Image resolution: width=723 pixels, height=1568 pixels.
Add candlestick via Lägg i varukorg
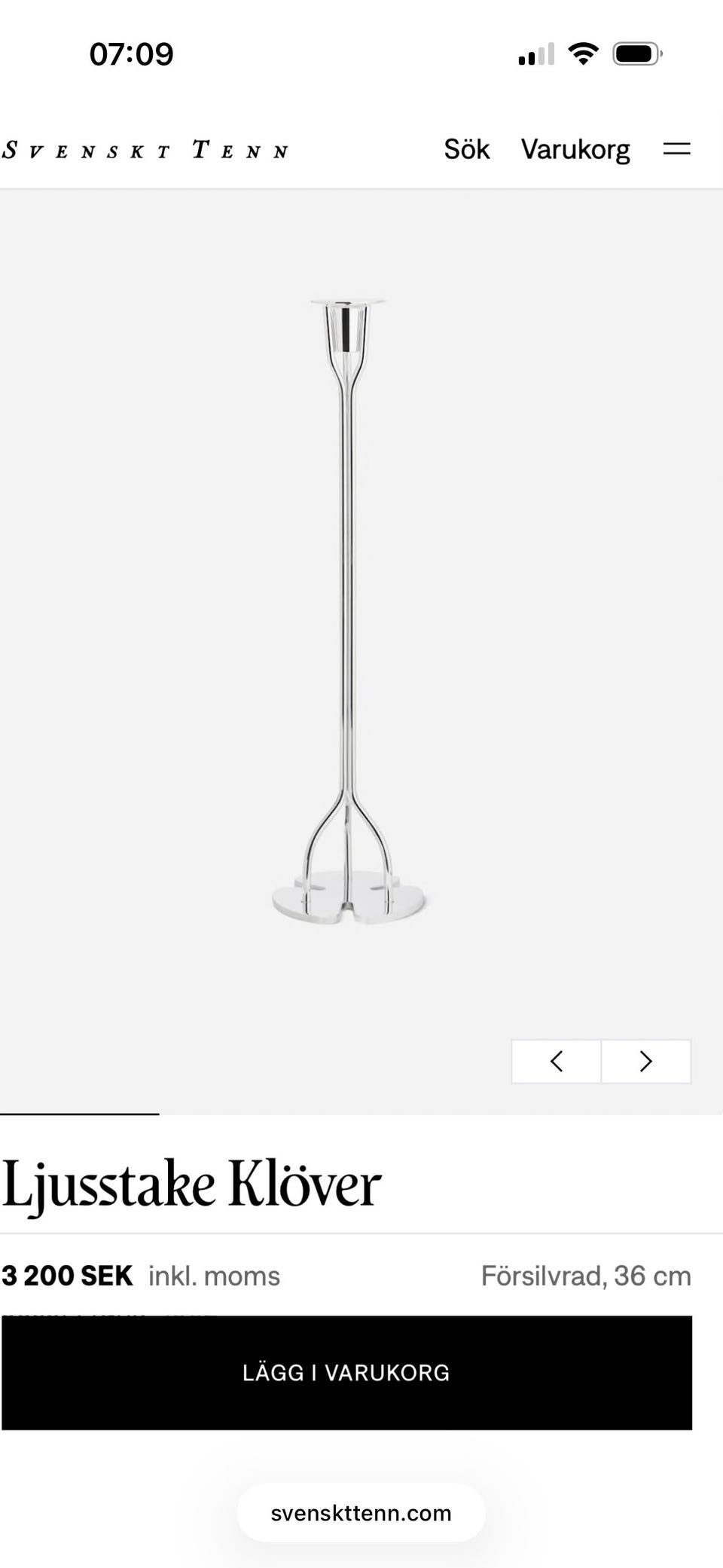[x=346, y=1372]
